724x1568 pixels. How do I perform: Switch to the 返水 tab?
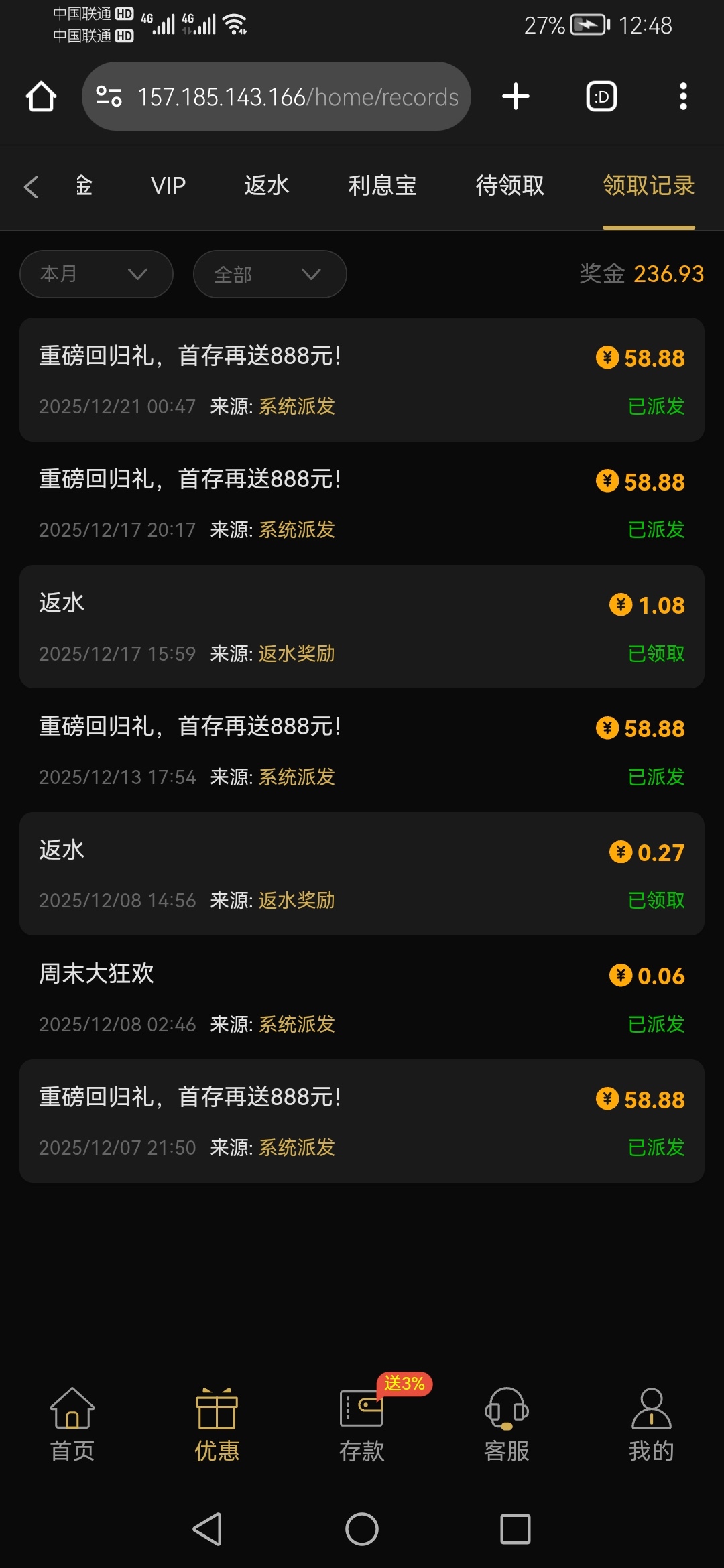pos(266,186)
